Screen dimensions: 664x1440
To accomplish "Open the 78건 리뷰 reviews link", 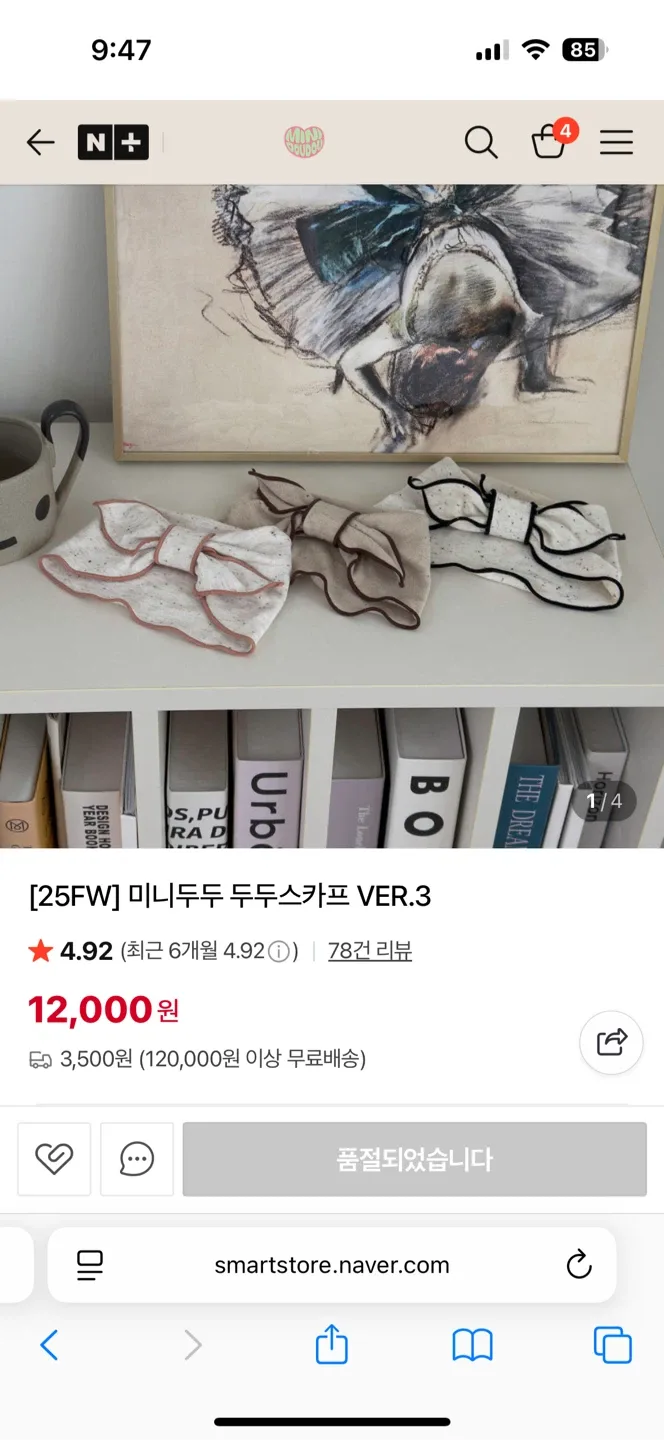I will [x=370, y=951].
